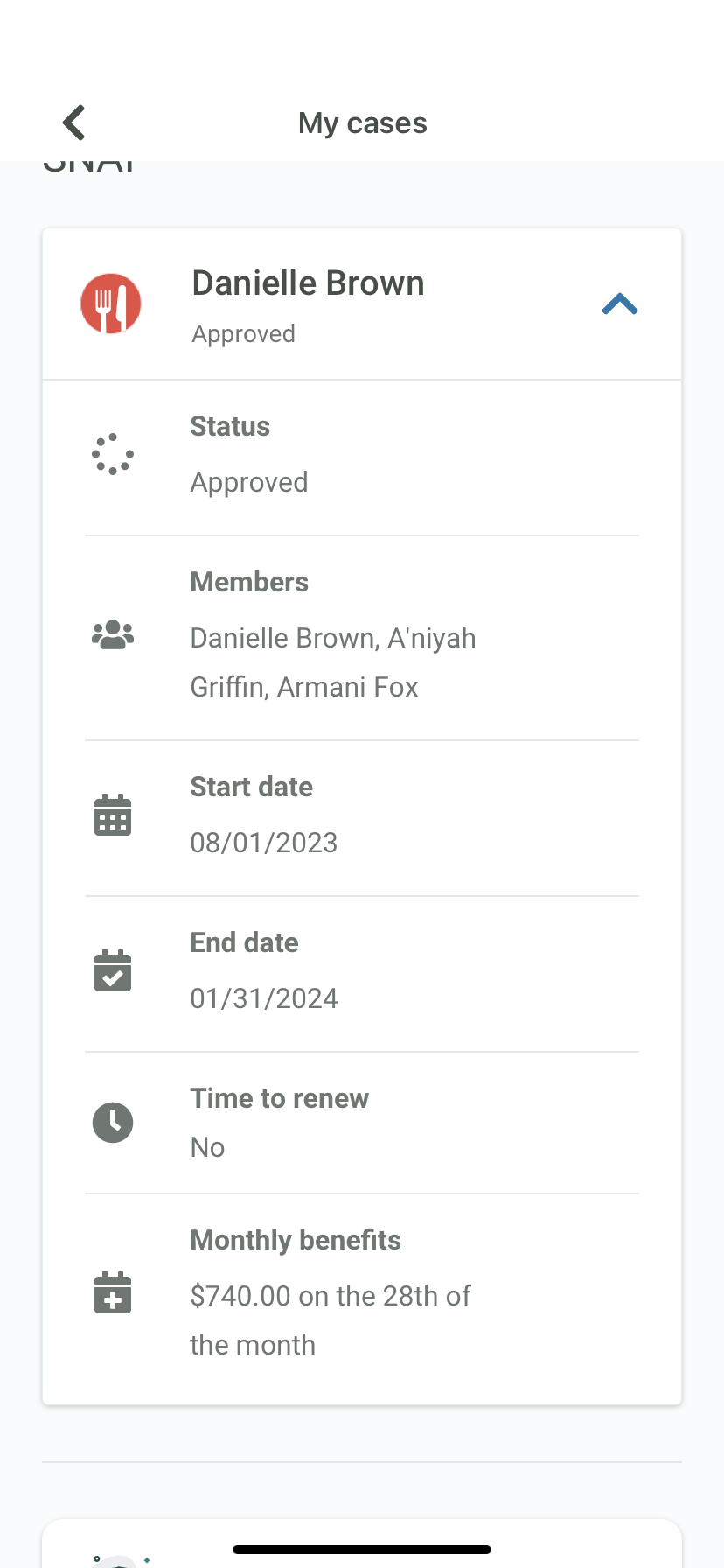This screenshot has height=1568, width=724.
Task: Collapse Danielle Brown's case details
Action: coord(620,304)
